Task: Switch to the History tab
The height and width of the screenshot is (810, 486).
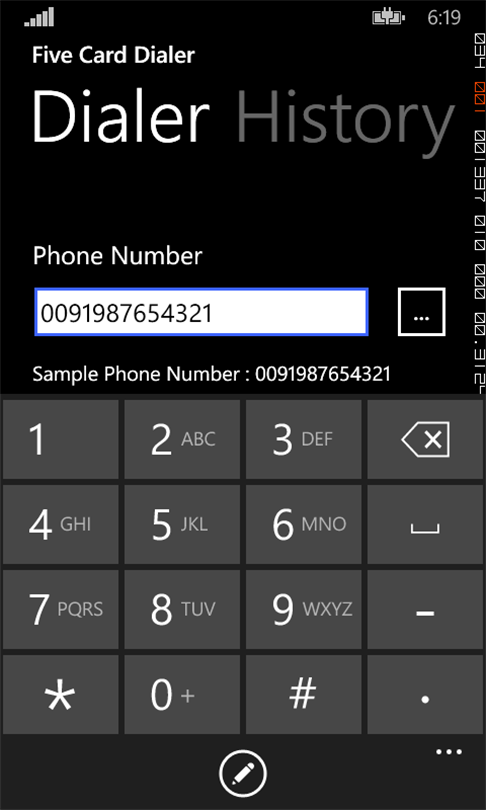Action: (346, 118)
